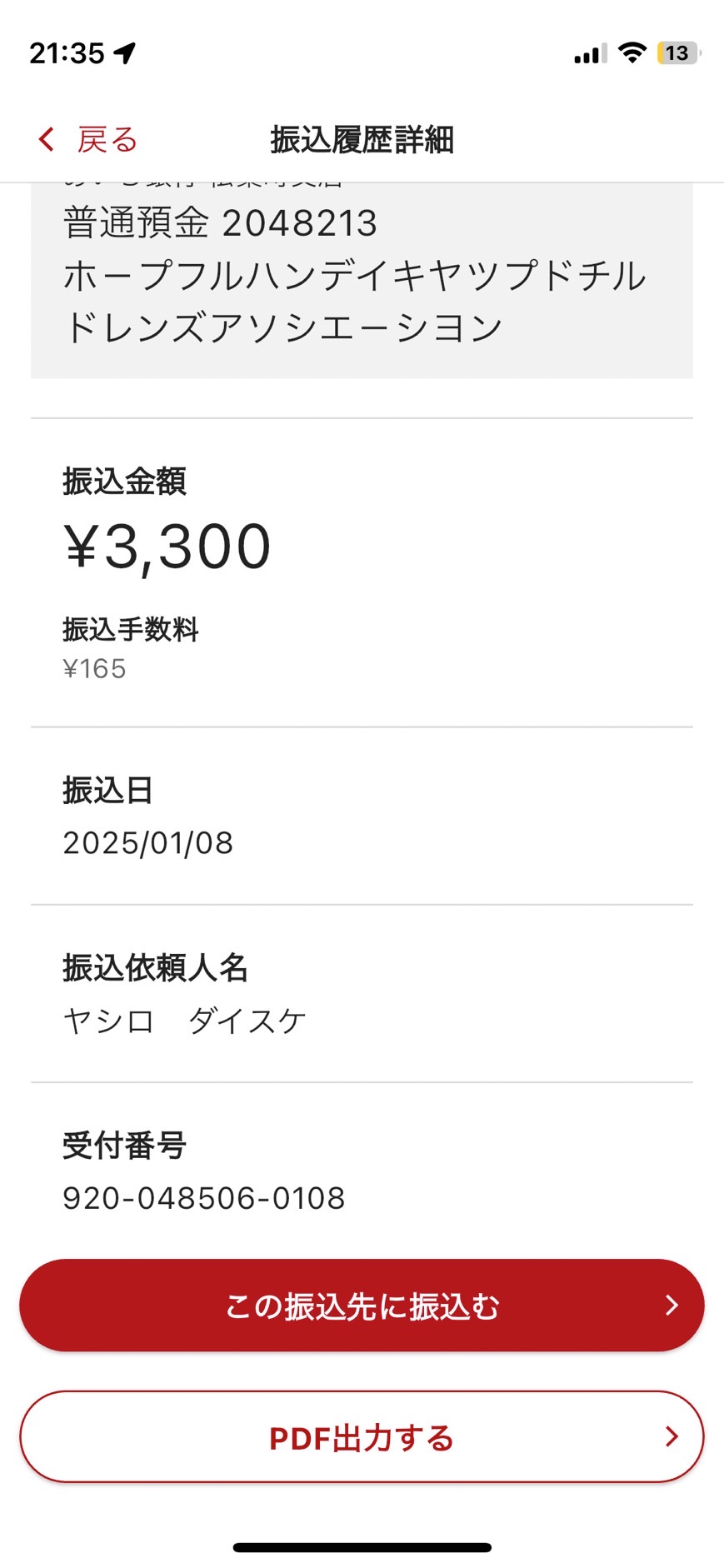Export the record with PDF出力する

[362, 1437]
